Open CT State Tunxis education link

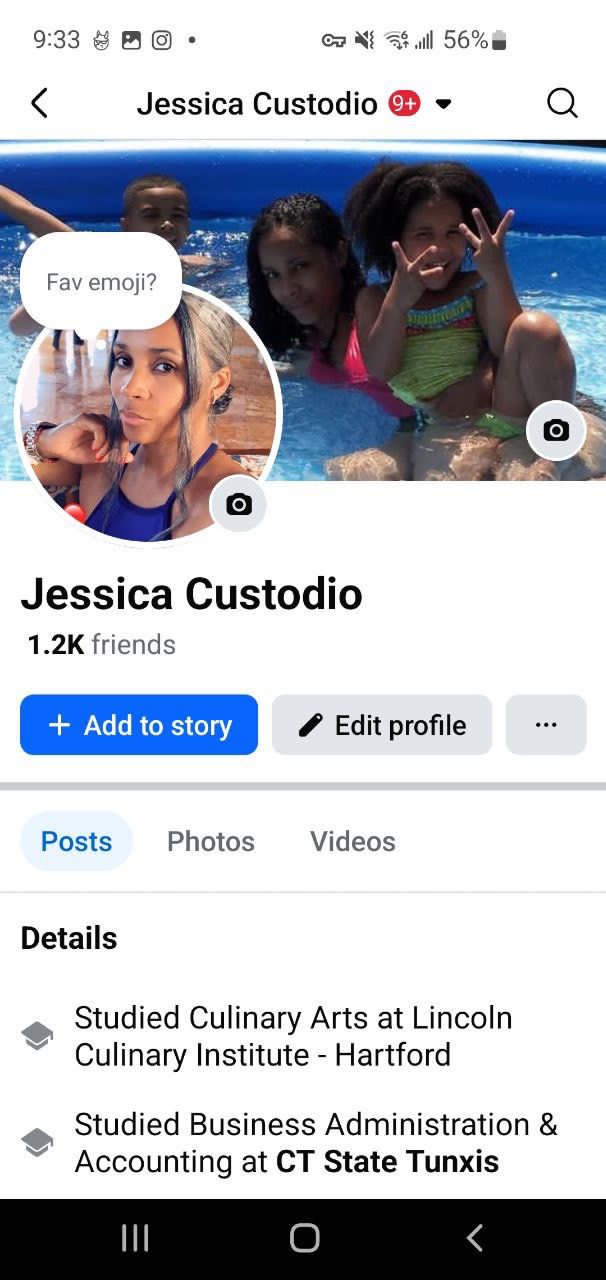(x=386, y=1162)
